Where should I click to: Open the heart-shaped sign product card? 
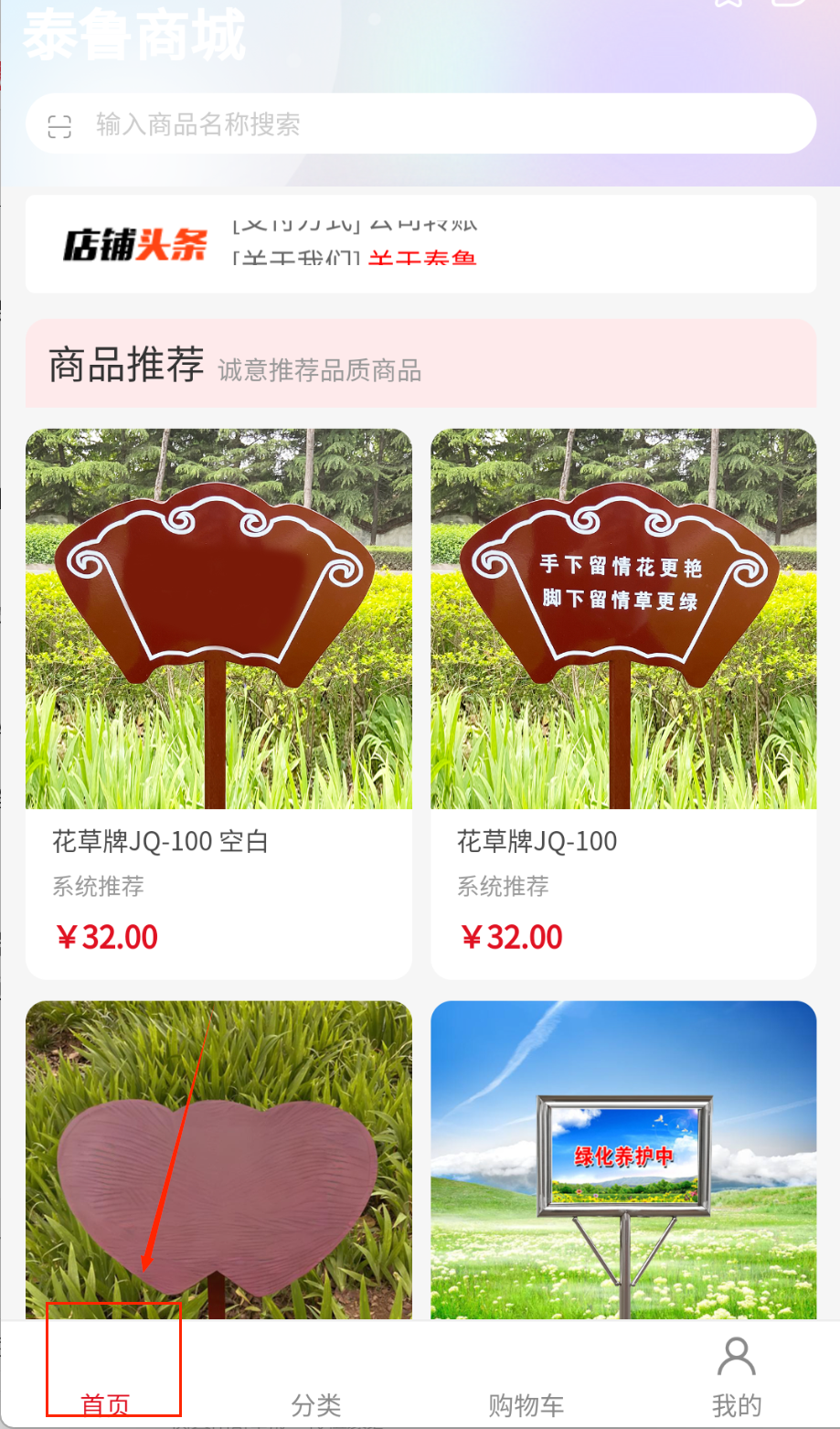218,1161
